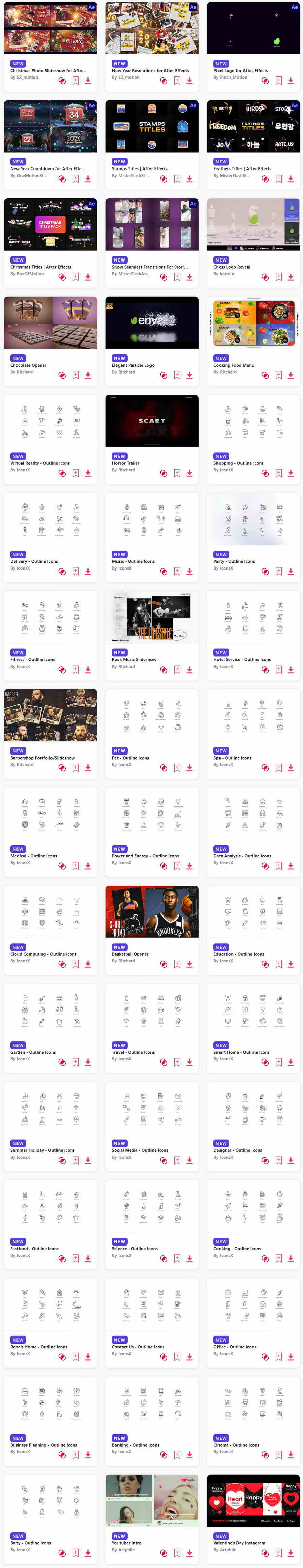Bookmark Pixel Logo for After Effects
Image resolution: width=303 pixels, height=1568 pixels.
[x=279, y=80]
